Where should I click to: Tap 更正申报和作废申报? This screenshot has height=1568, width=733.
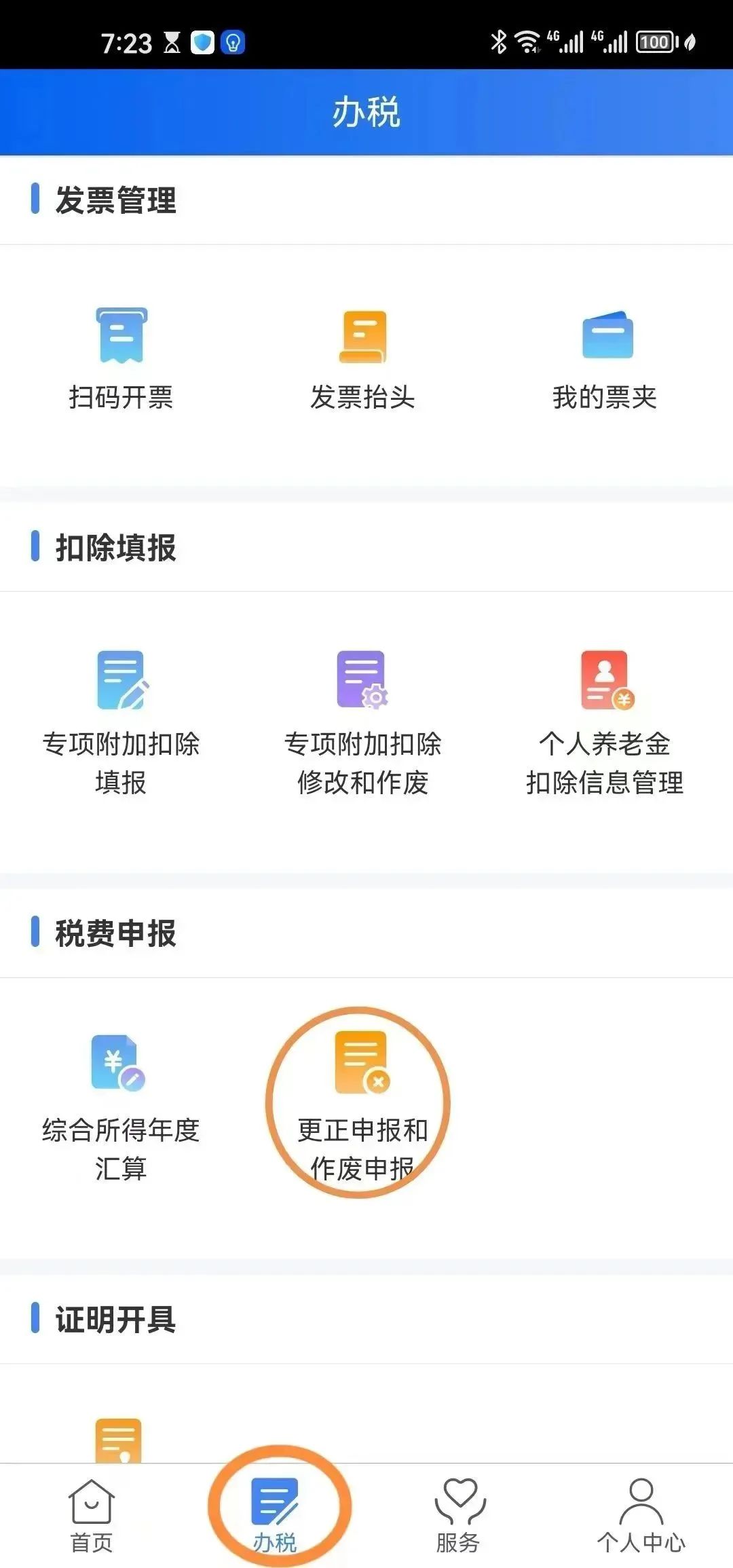362,1105
